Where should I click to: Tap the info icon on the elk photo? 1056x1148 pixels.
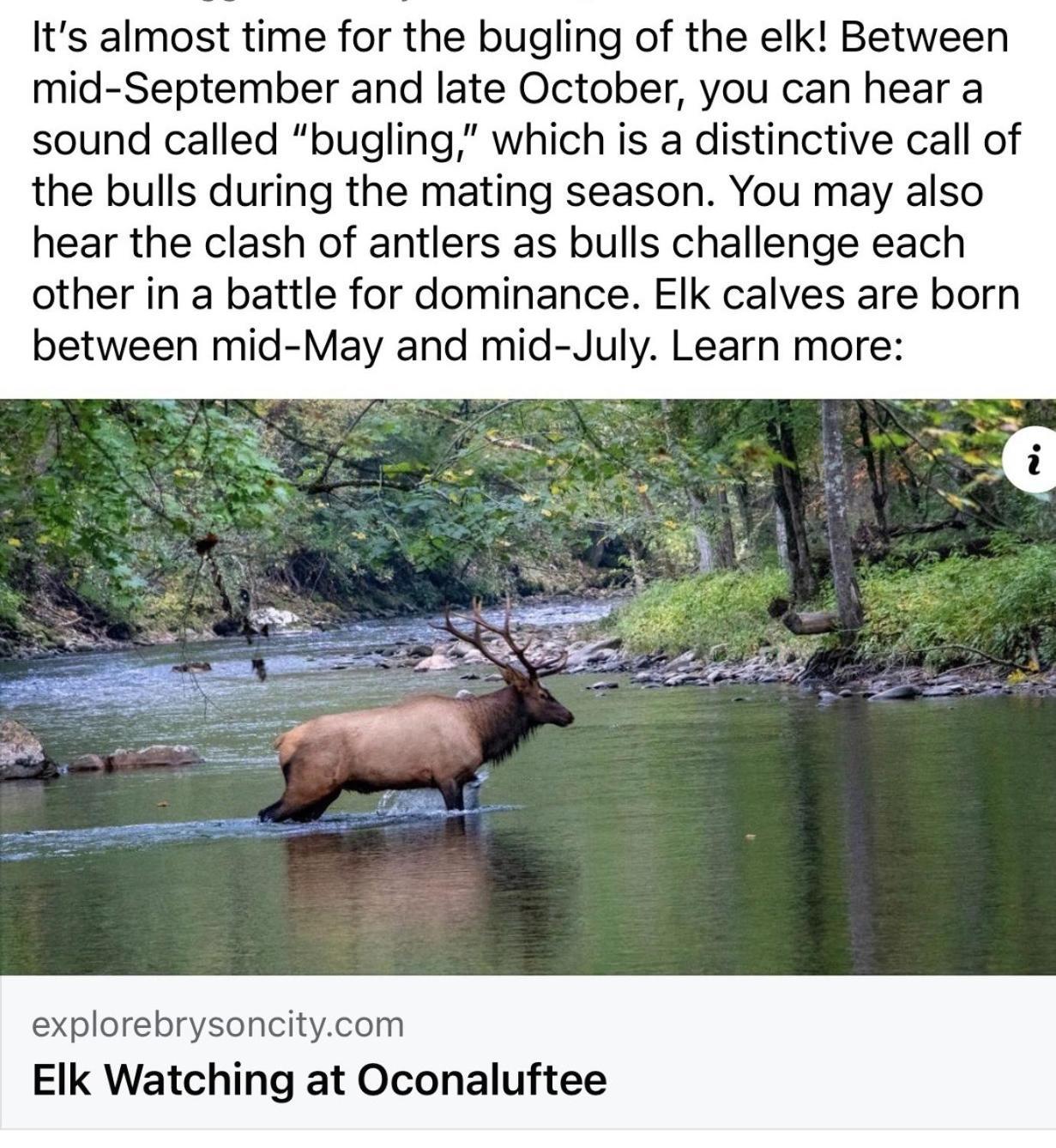[1033, 462]
